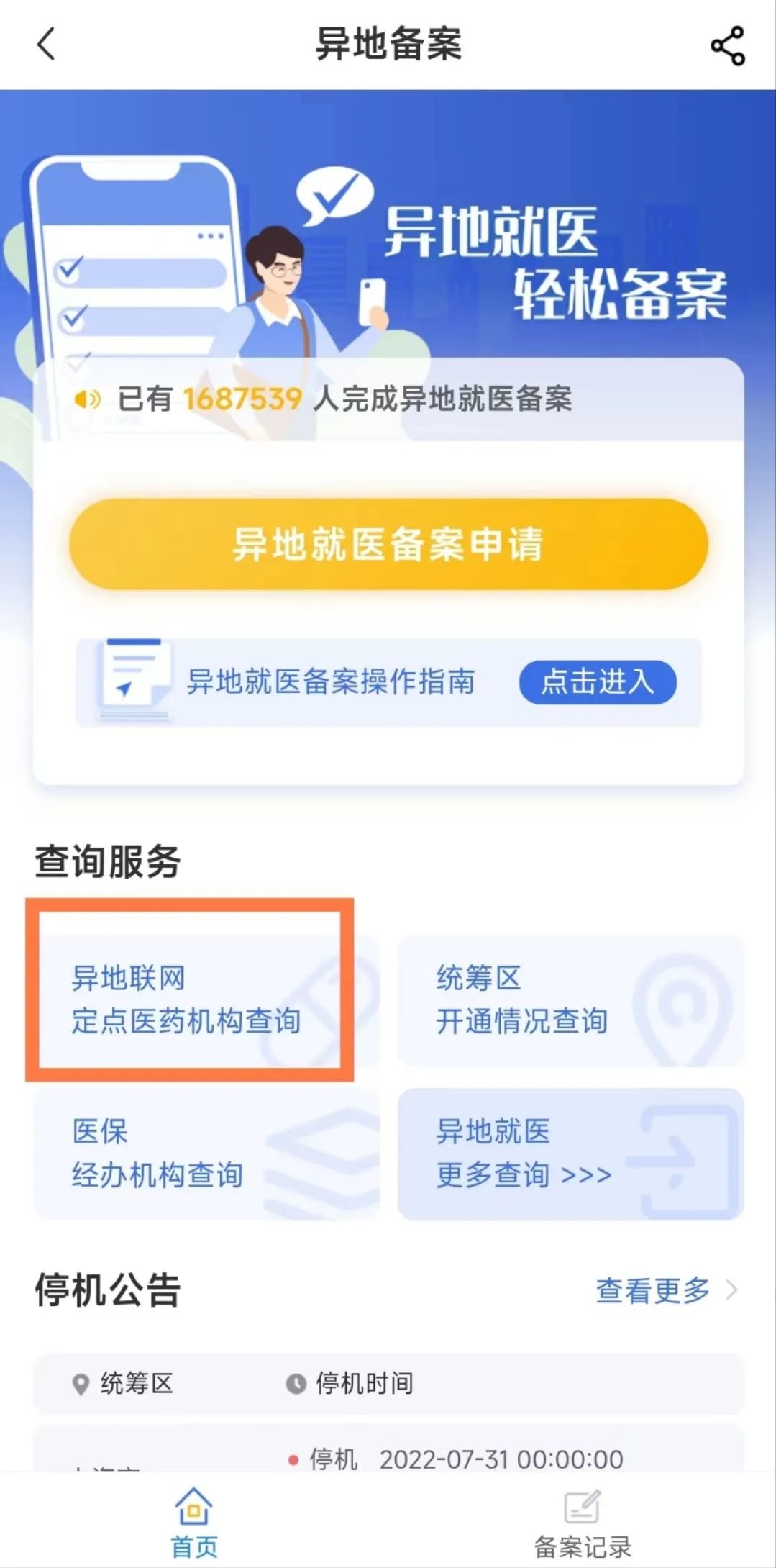The width and height of the screenshot is (776, 1568).
Task: View more 停机公告 via 查看更多
Action: [665, 1290]
